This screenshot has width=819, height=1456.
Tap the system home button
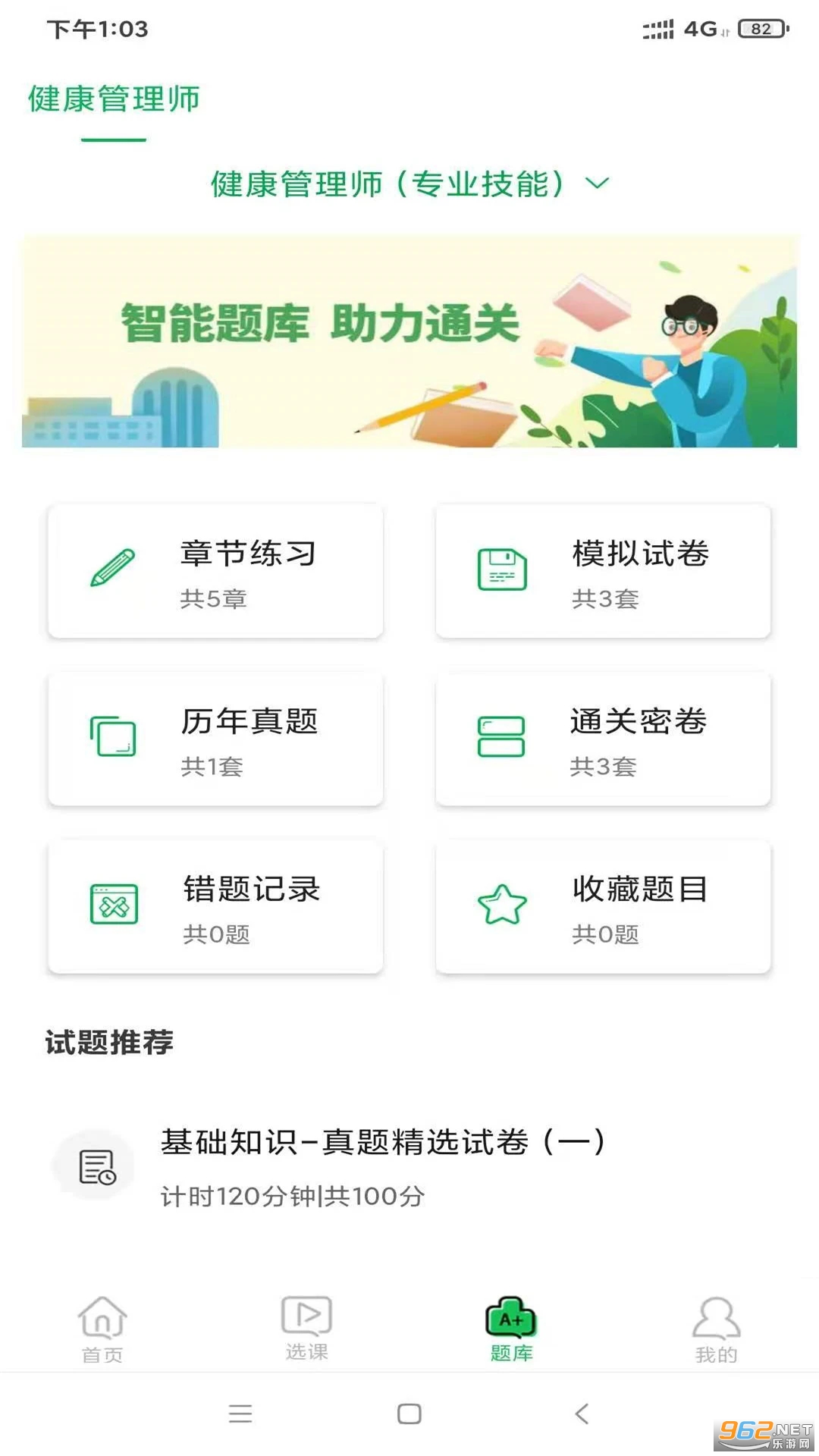click(409, 1414)
